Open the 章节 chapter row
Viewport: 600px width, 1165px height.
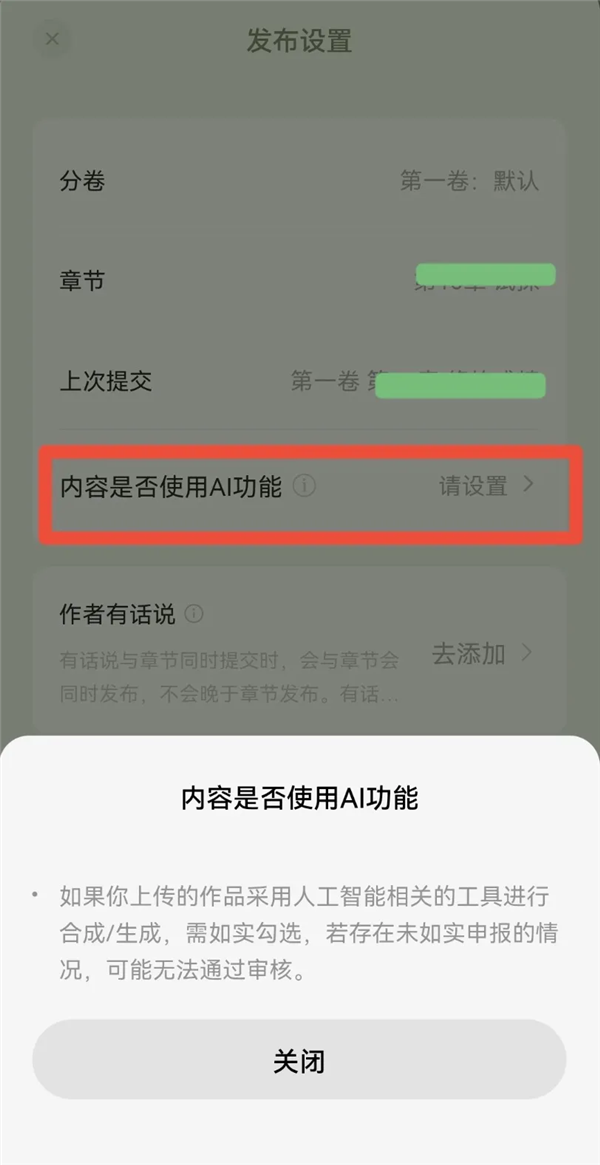(299, 281)
